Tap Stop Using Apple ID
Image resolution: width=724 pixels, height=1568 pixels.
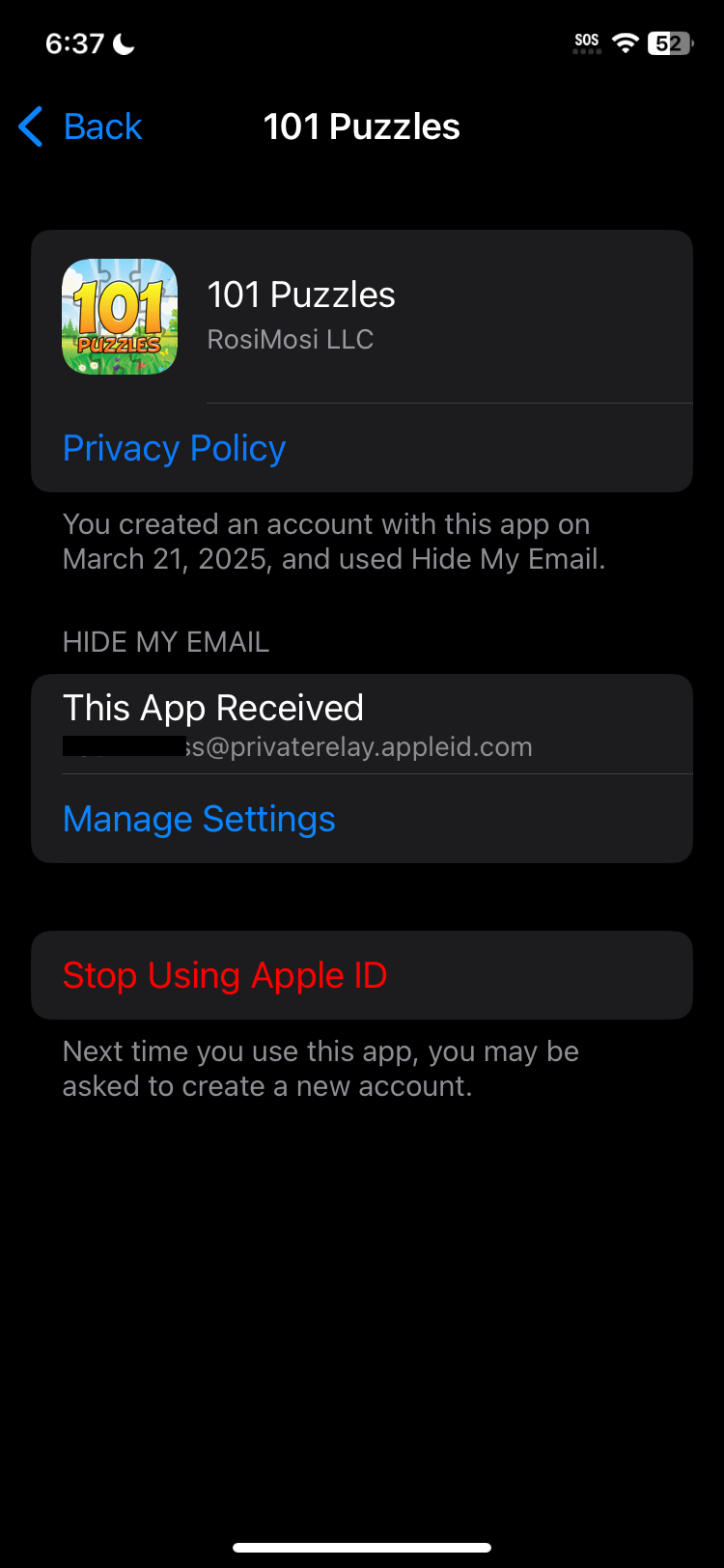224,975
